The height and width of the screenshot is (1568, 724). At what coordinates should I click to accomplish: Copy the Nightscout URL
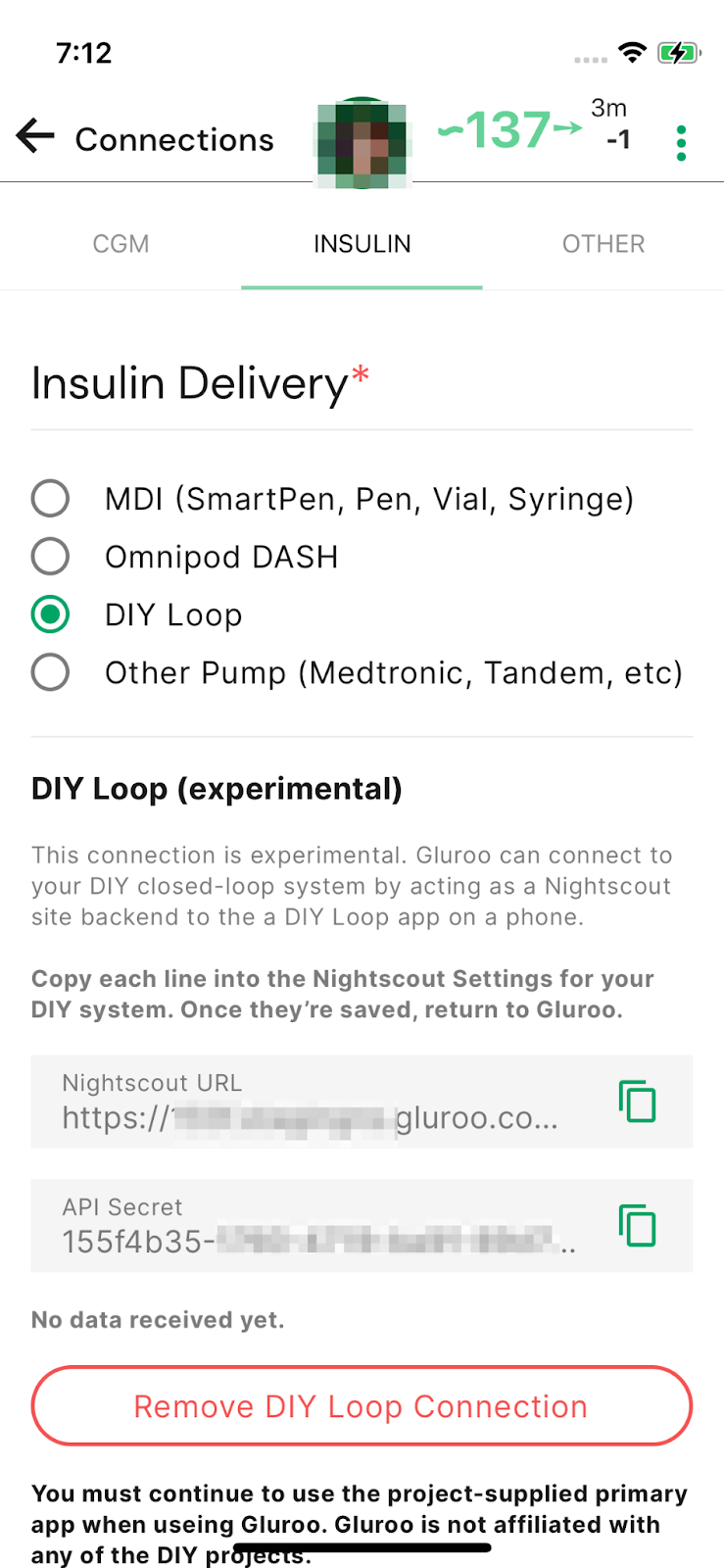pos(637,1102)
